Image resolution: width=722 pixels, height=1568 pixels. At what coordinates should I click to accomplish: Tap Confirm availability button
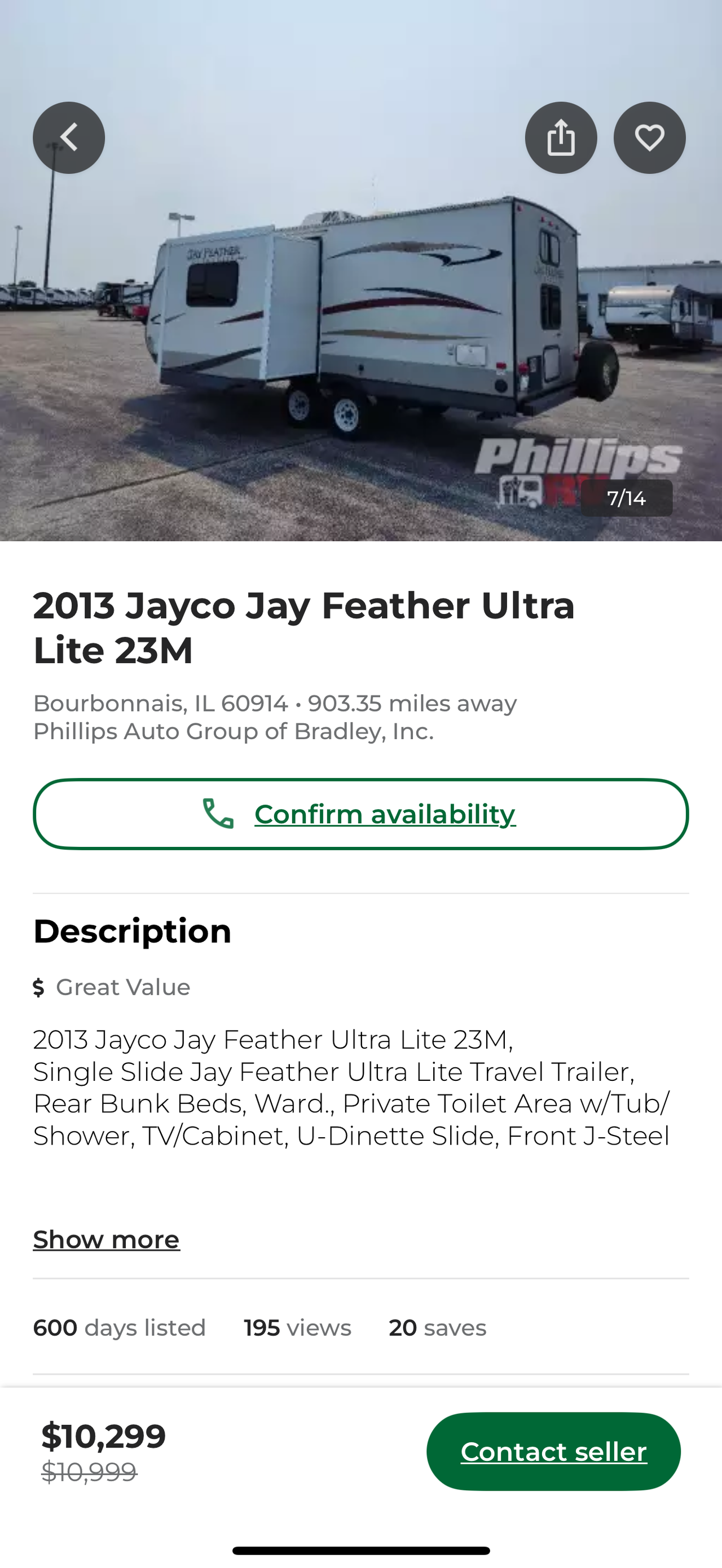tap(360, 814)
